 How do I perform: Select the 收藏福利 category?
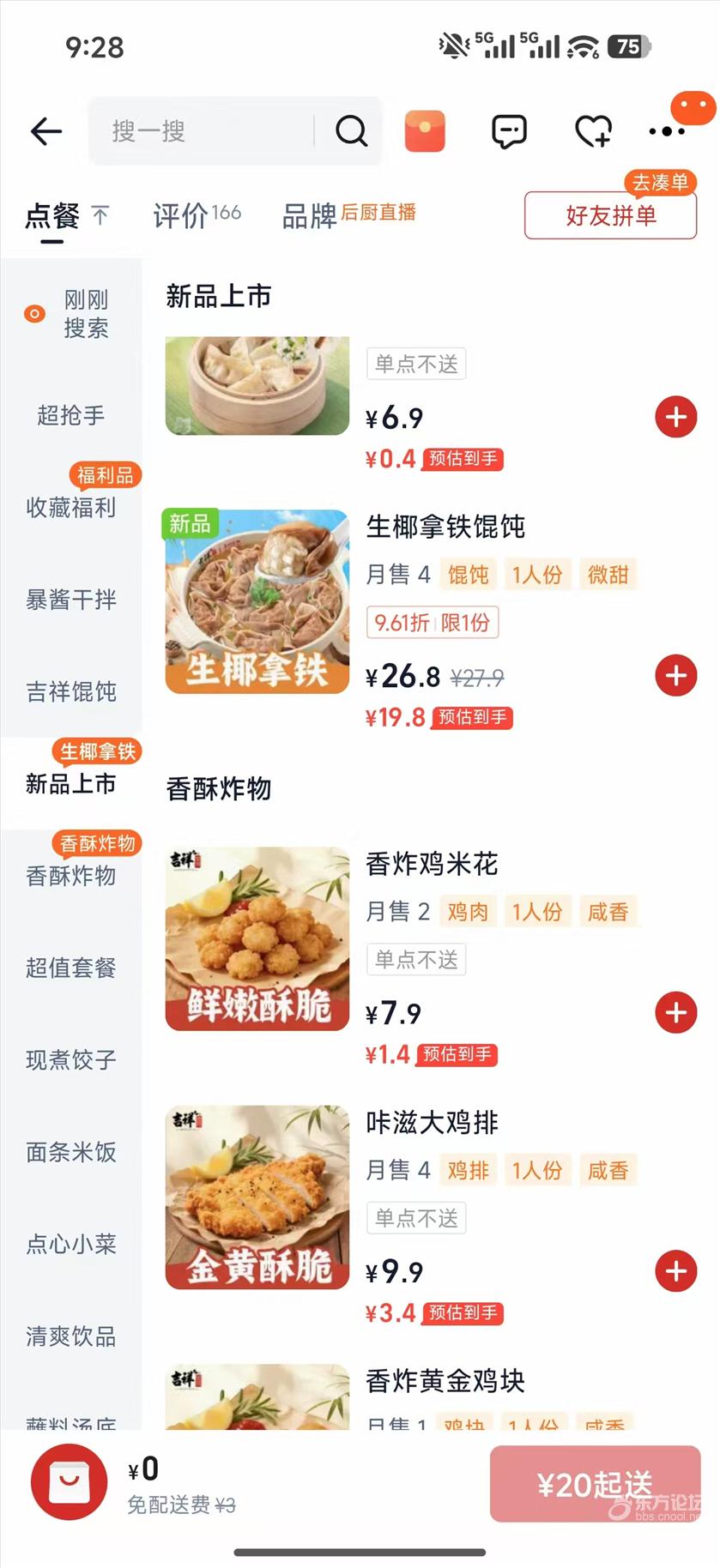pos(71,508)
